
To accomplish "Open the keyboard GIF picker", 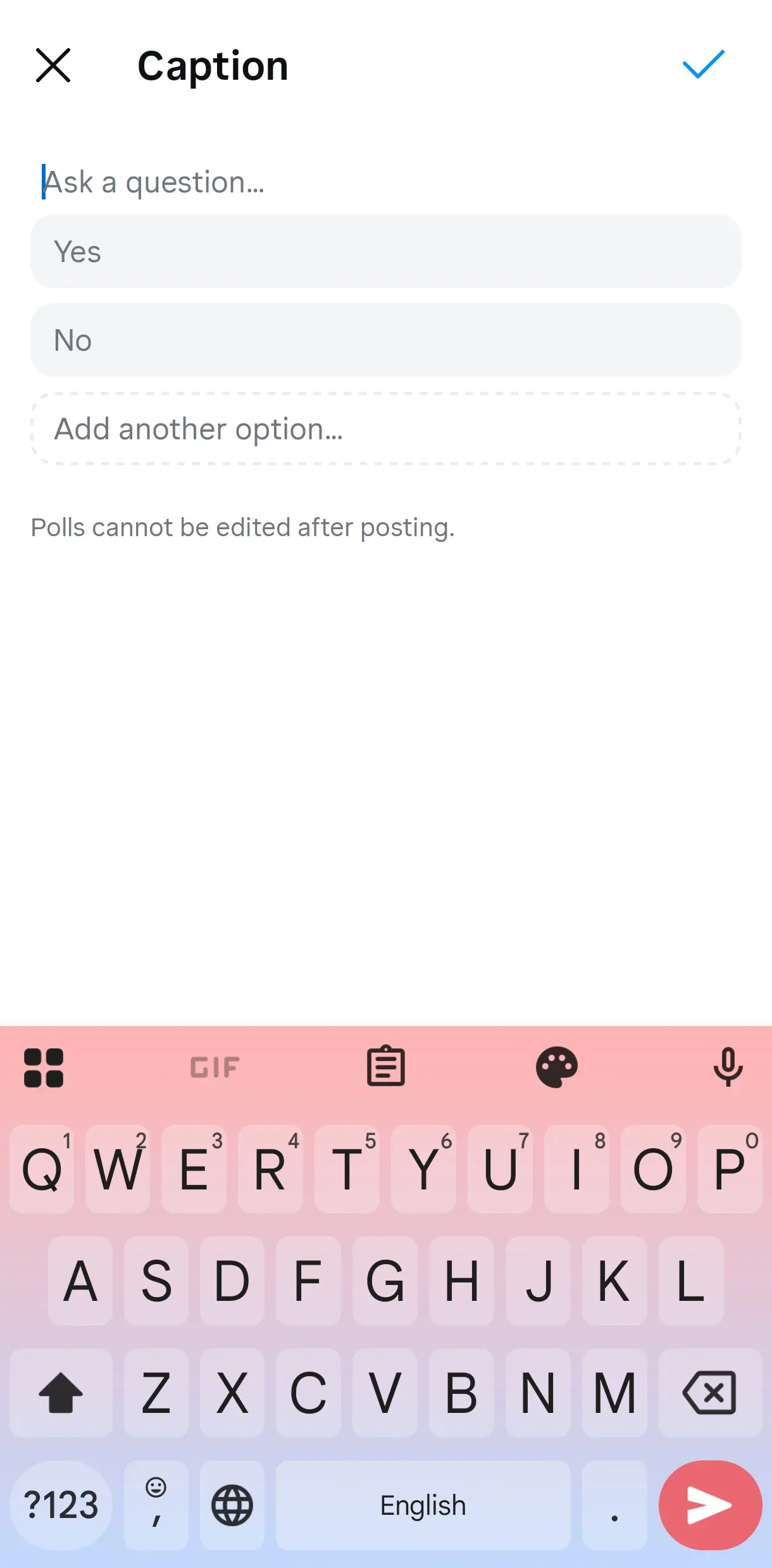I will click(215, 1067).
